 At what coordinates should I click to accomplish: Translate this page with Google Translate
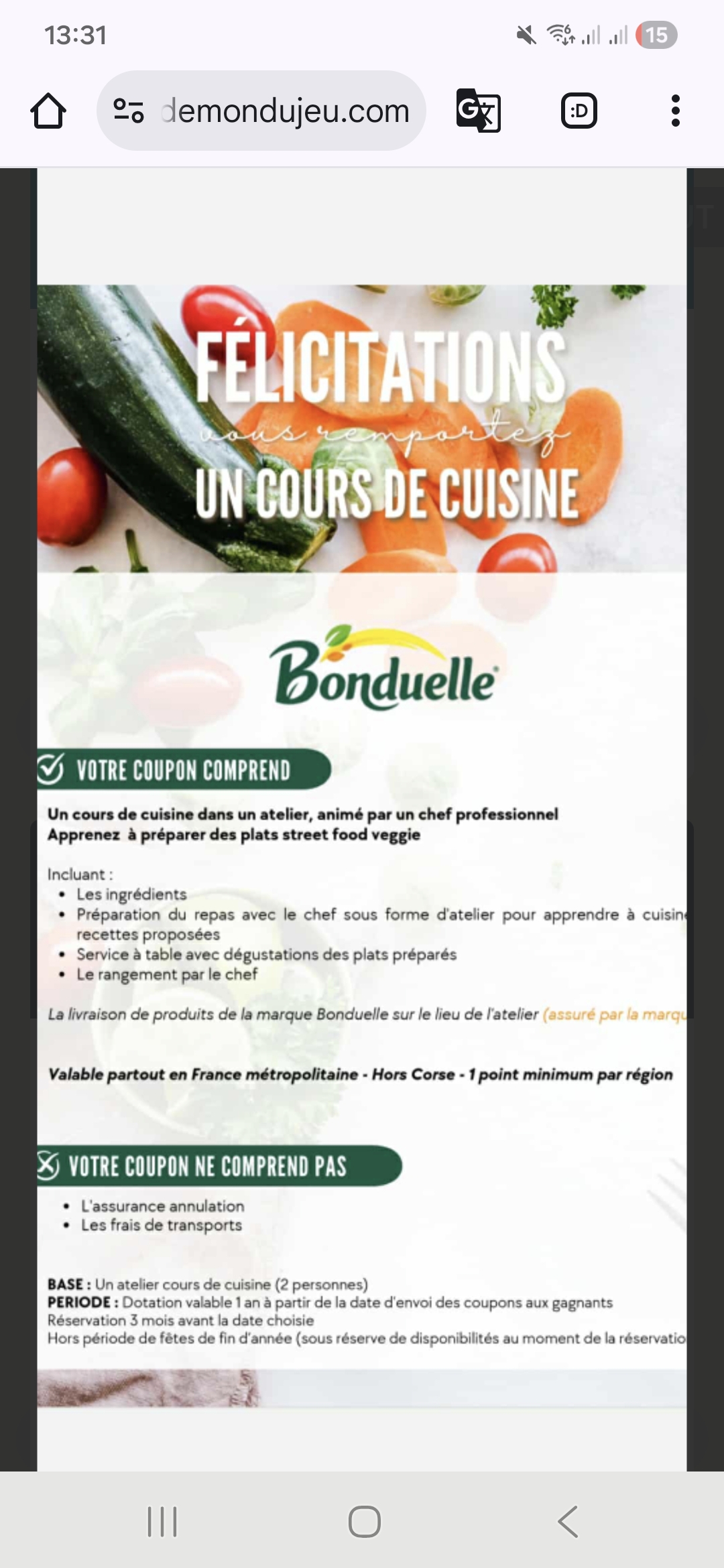click(478, 111)
